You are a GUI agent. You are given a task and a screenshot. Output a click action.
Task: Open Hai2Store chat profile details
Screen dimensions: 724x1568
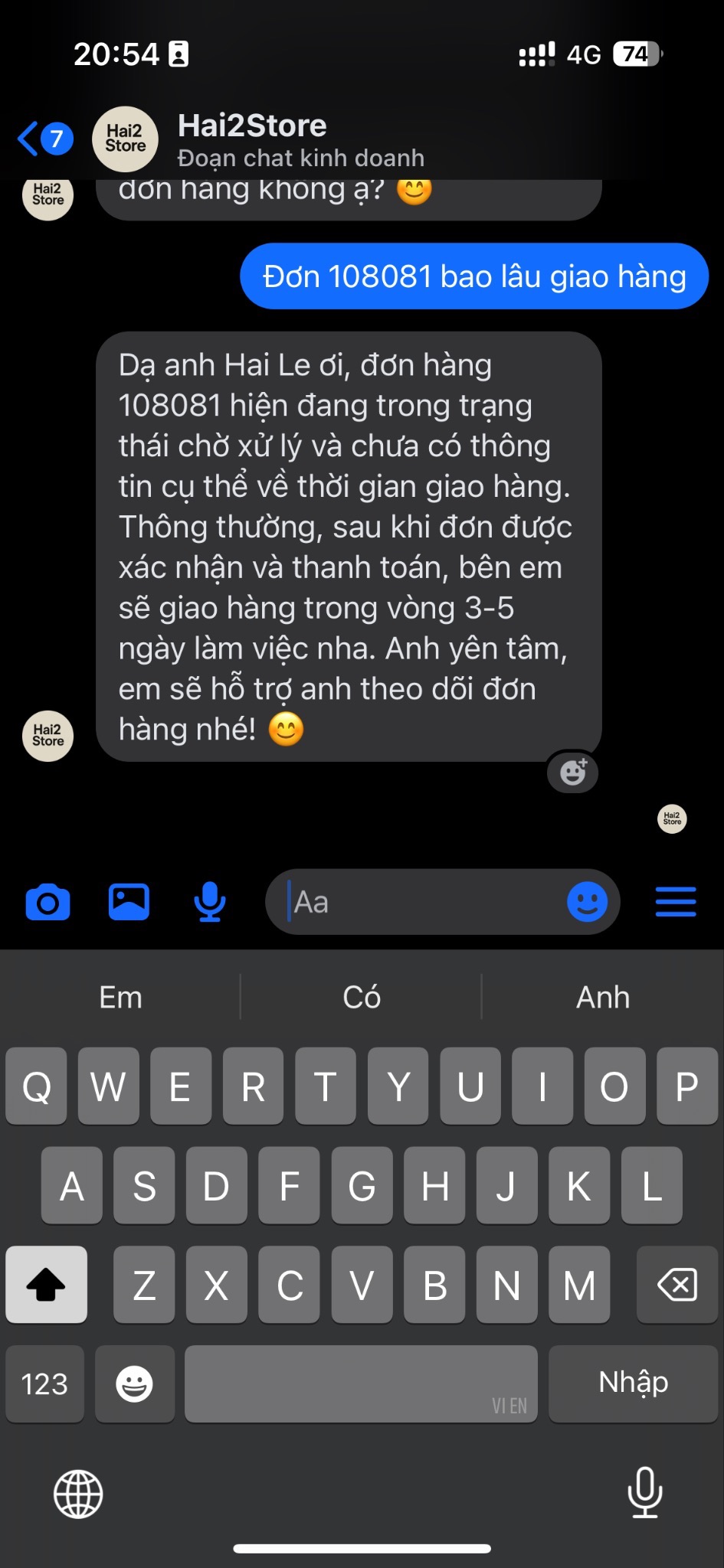pyautogui.click(x=253, y=139)
